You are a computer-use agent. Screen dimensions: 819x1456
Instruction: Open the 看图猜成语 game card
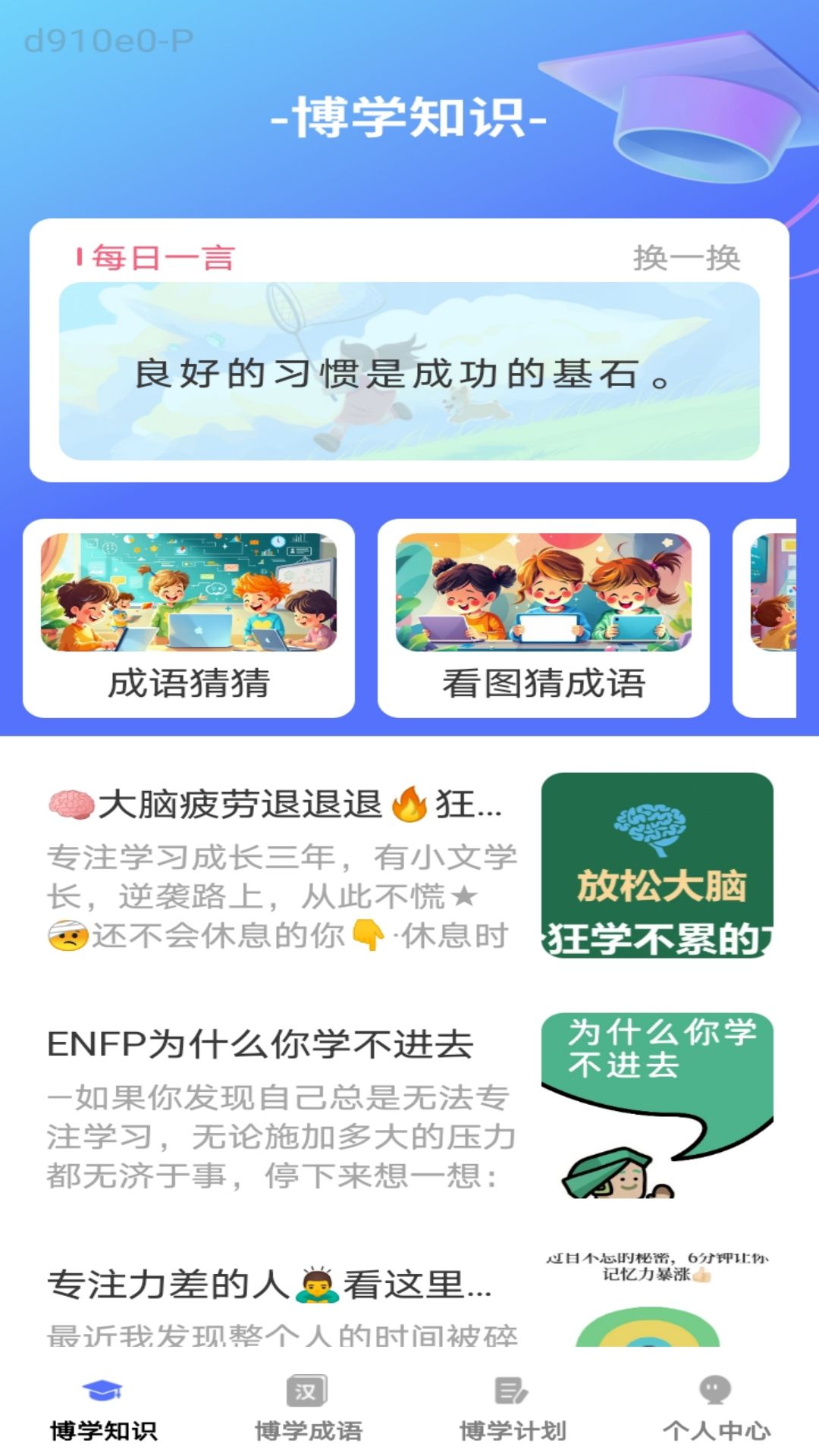[x=541, y=618]
